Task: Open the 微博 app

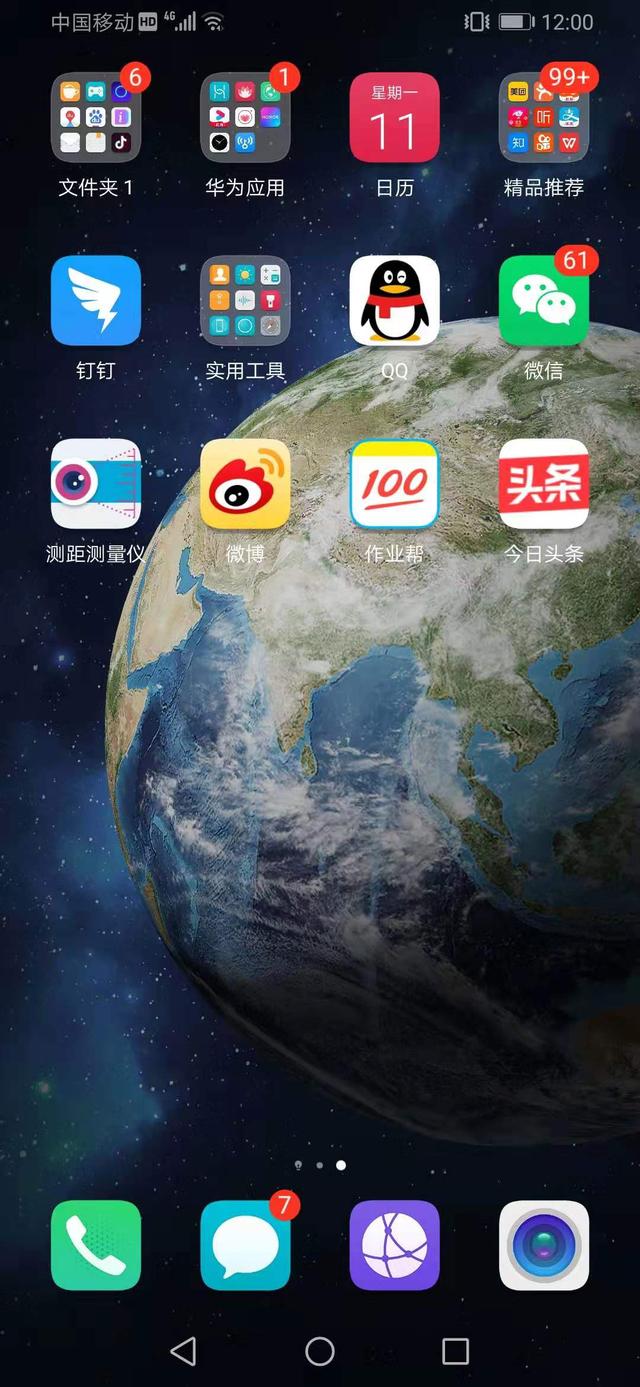Action: (x=245, y=484)
